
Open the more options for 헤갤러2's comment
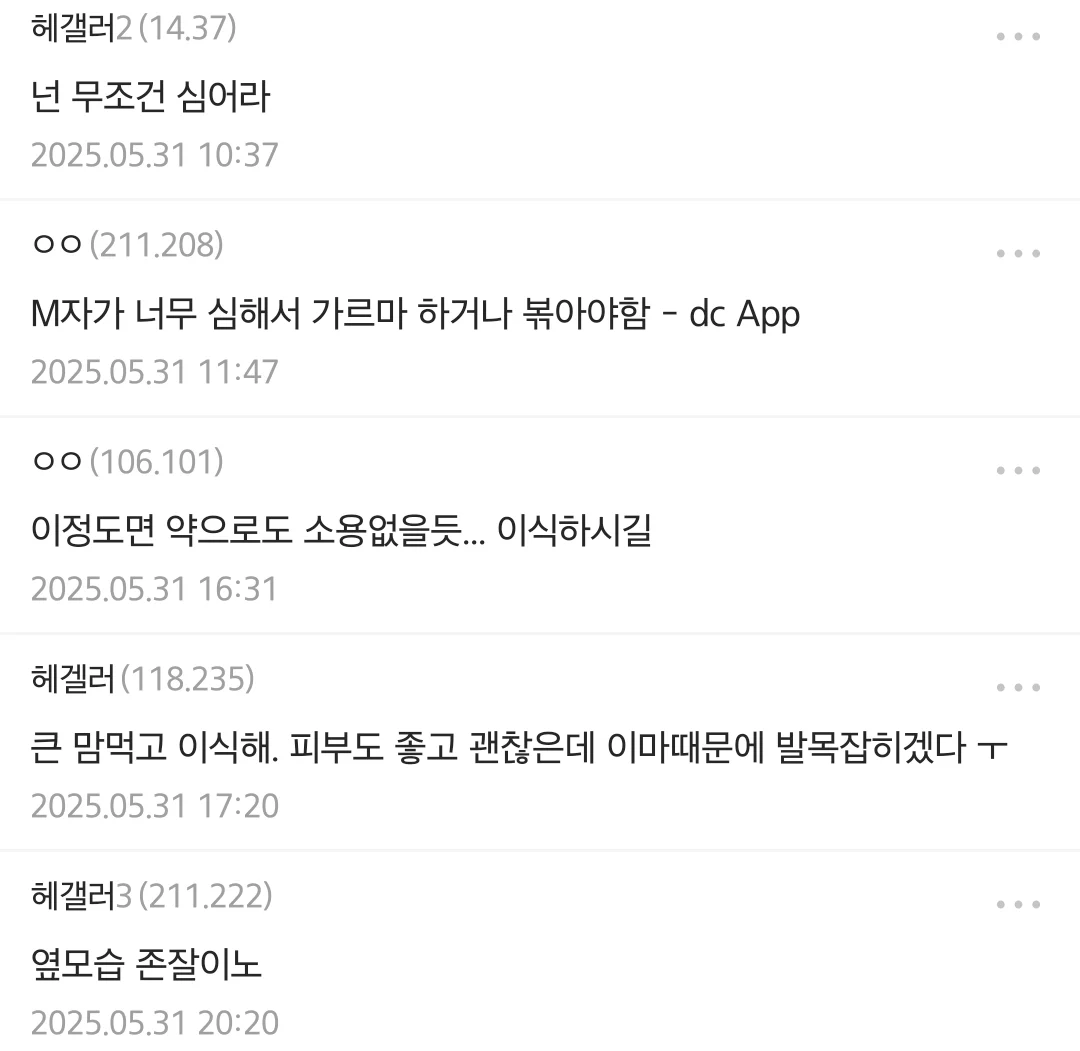point(1018,37)
